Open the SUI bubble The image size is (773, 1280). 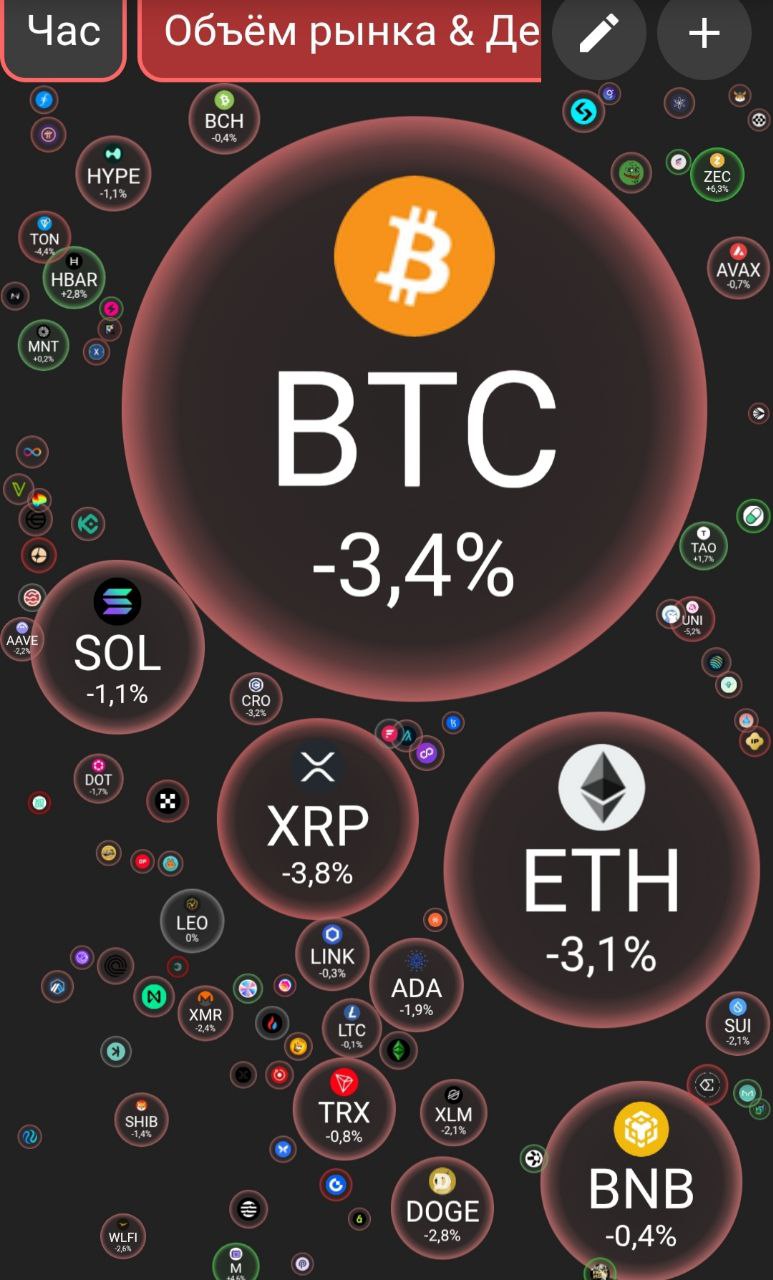(x=737, y=1023)
